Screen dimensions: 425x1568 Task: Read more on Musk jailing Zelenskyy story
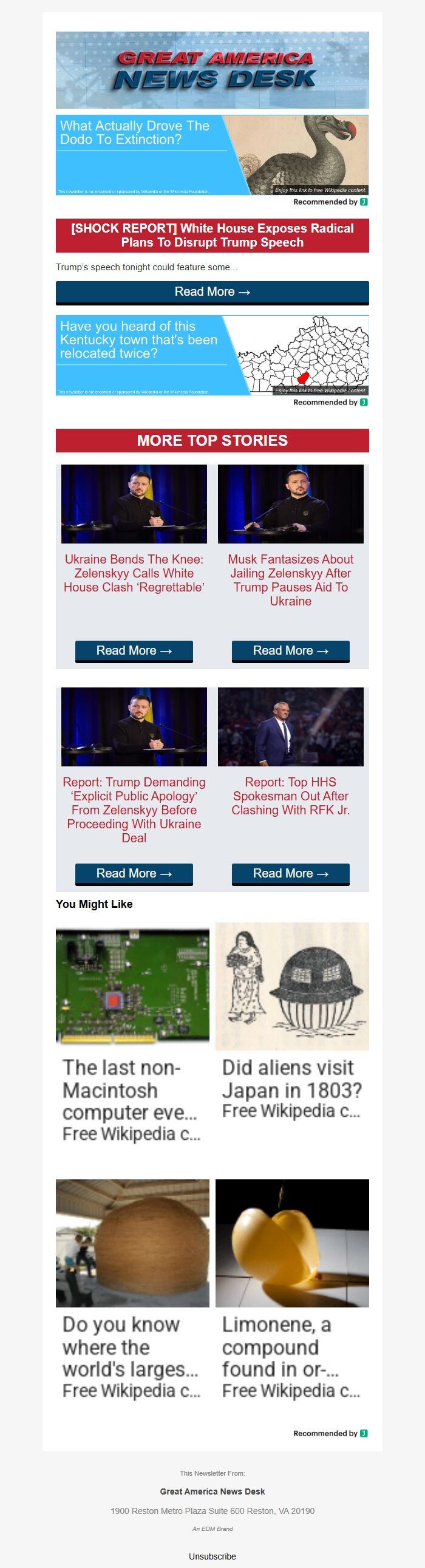pyautogui.click(x=290, y=650)
